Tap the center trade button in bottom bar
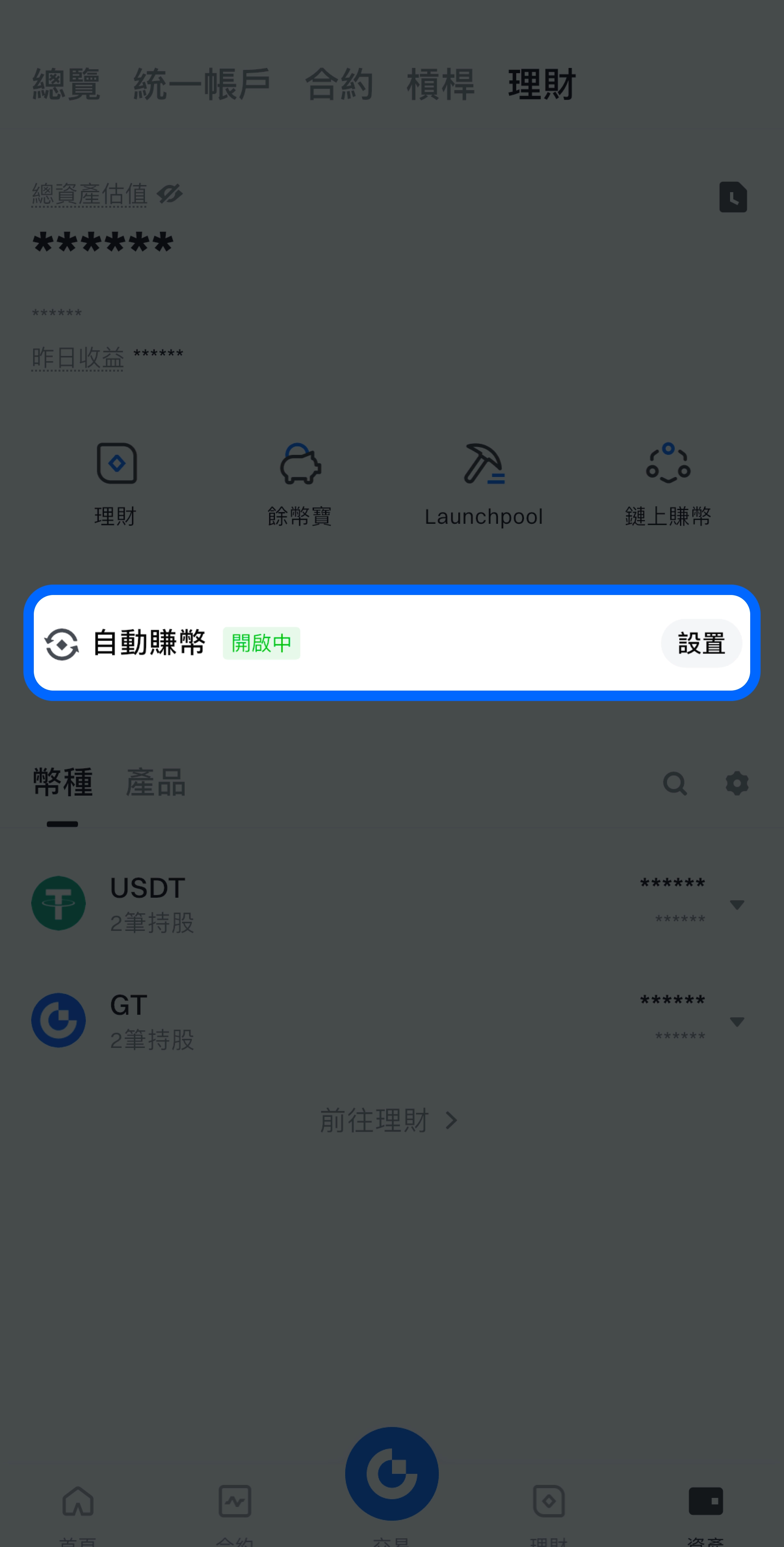 [392, 1474]
